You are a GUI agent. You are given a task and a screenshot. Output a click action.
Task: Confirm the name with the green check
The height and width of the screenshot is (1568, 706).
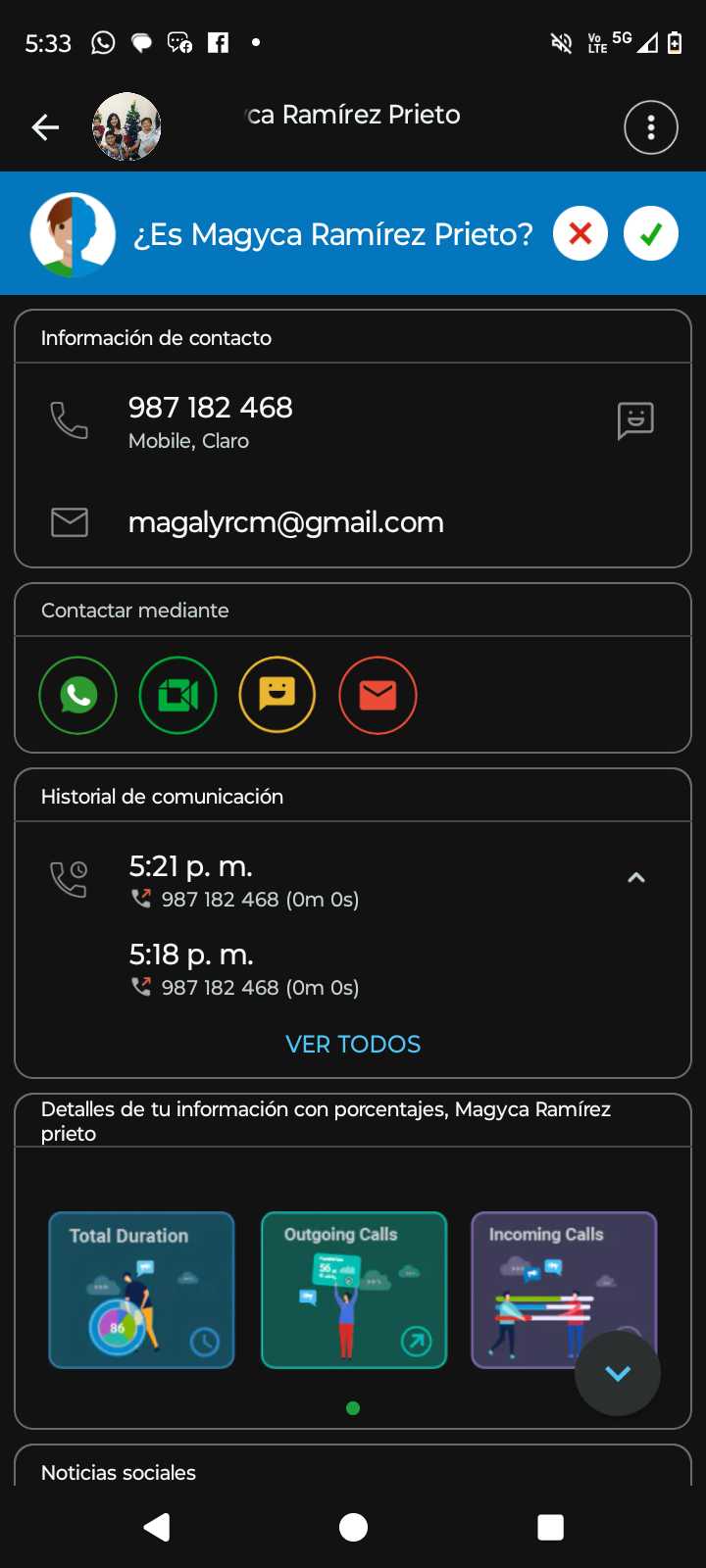(x=650, y=234)
